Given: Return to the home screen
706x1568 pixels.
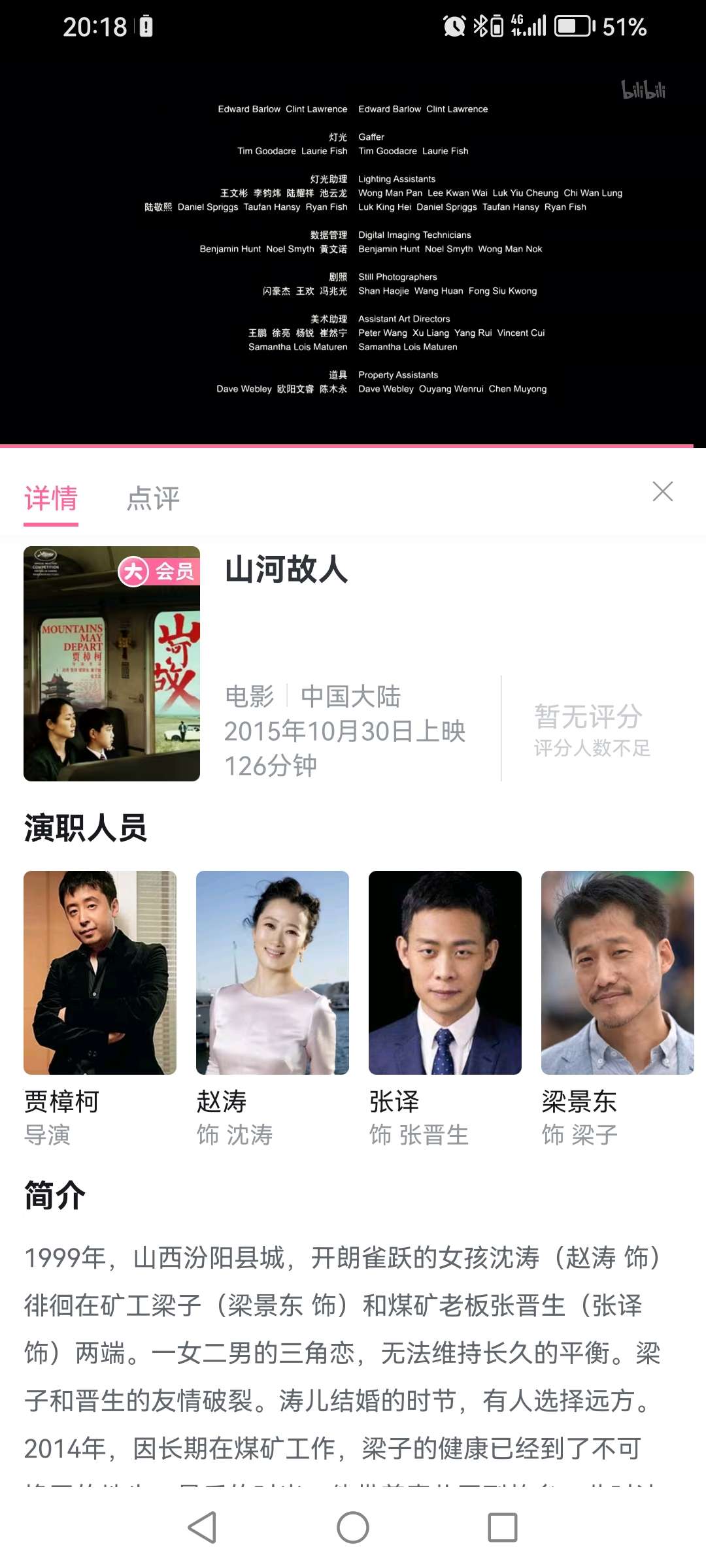Looking at the screenshot, I should (x=353, y=1527).
